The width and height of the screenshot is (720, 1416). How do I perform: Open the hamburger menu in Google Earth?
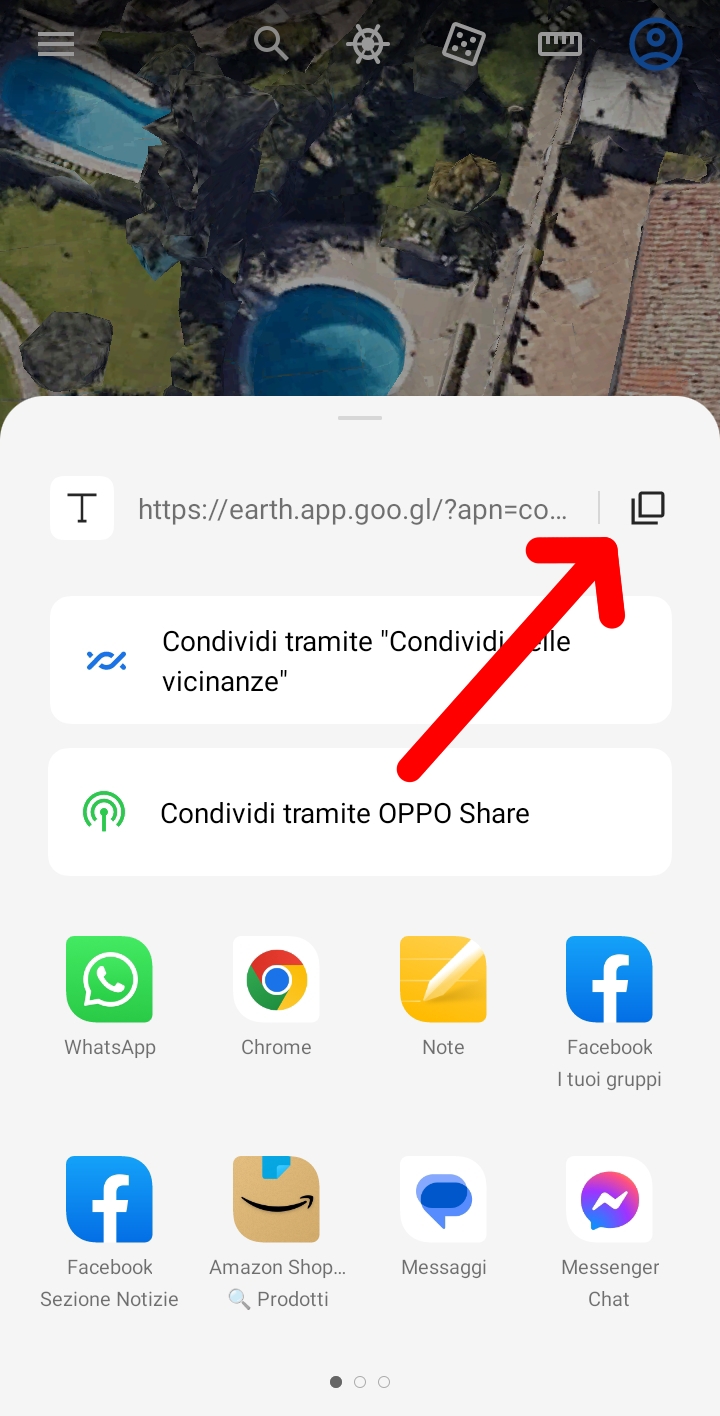(56, 44)
